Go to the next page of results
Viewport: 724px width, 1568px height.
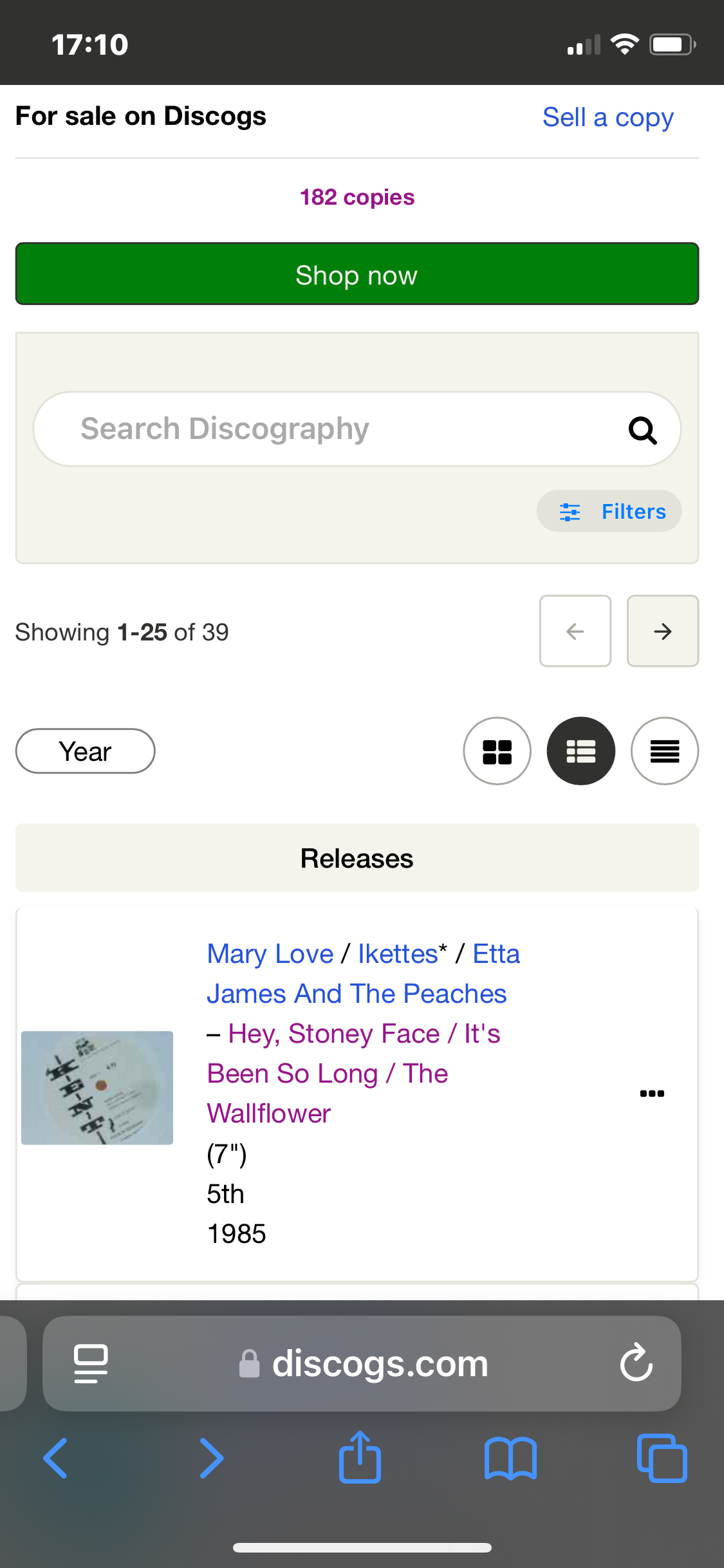coord(663,631)
